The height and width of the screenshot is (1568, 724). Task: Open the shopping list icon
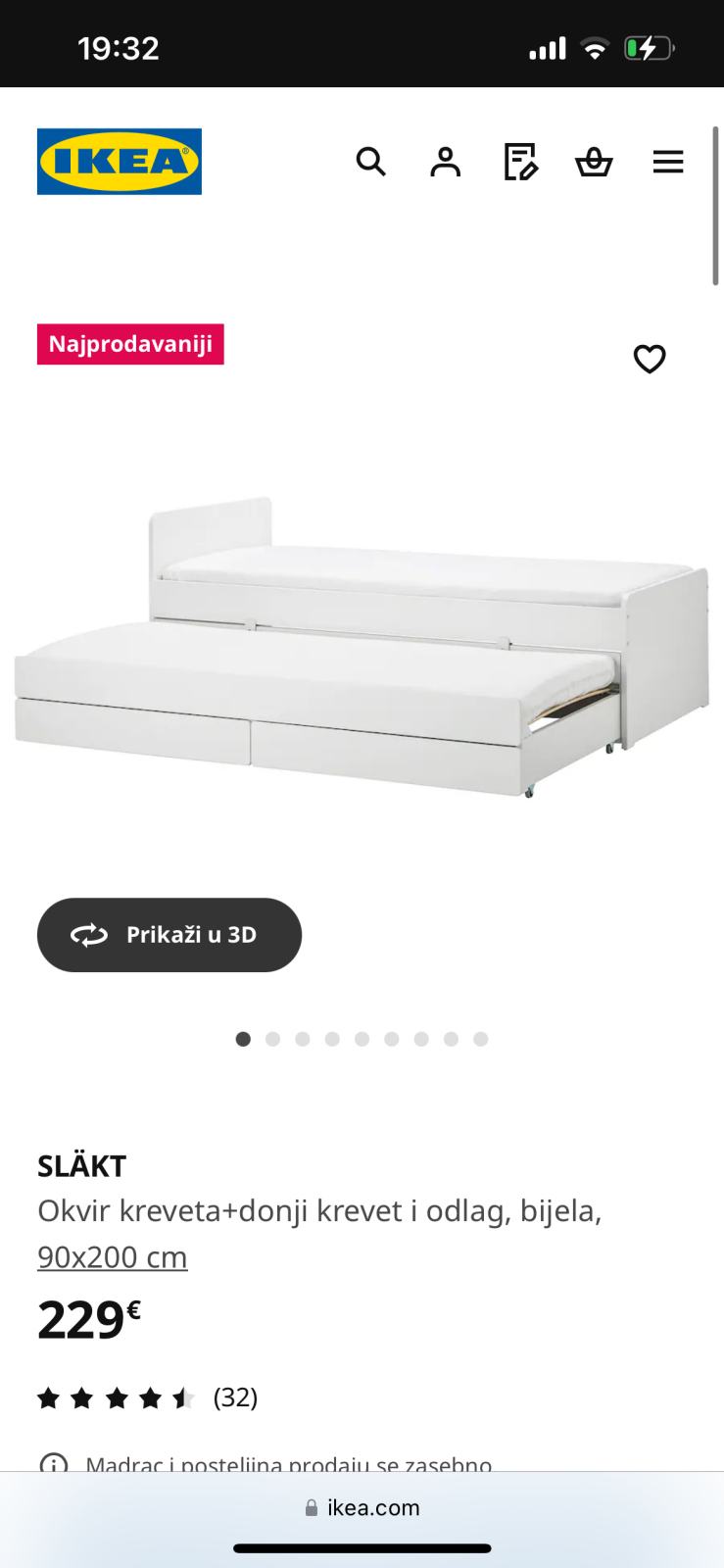click(x=520, y=162)
